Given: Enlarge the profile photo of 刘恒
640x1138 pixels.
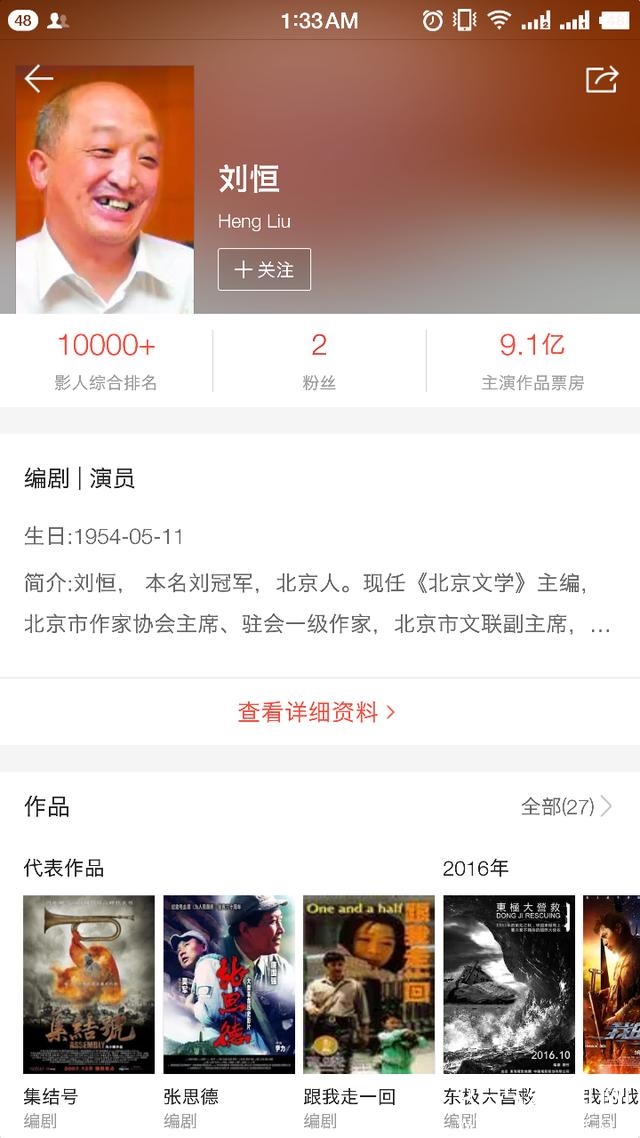Looking at the screenshot, I should (x=105, y=190).
